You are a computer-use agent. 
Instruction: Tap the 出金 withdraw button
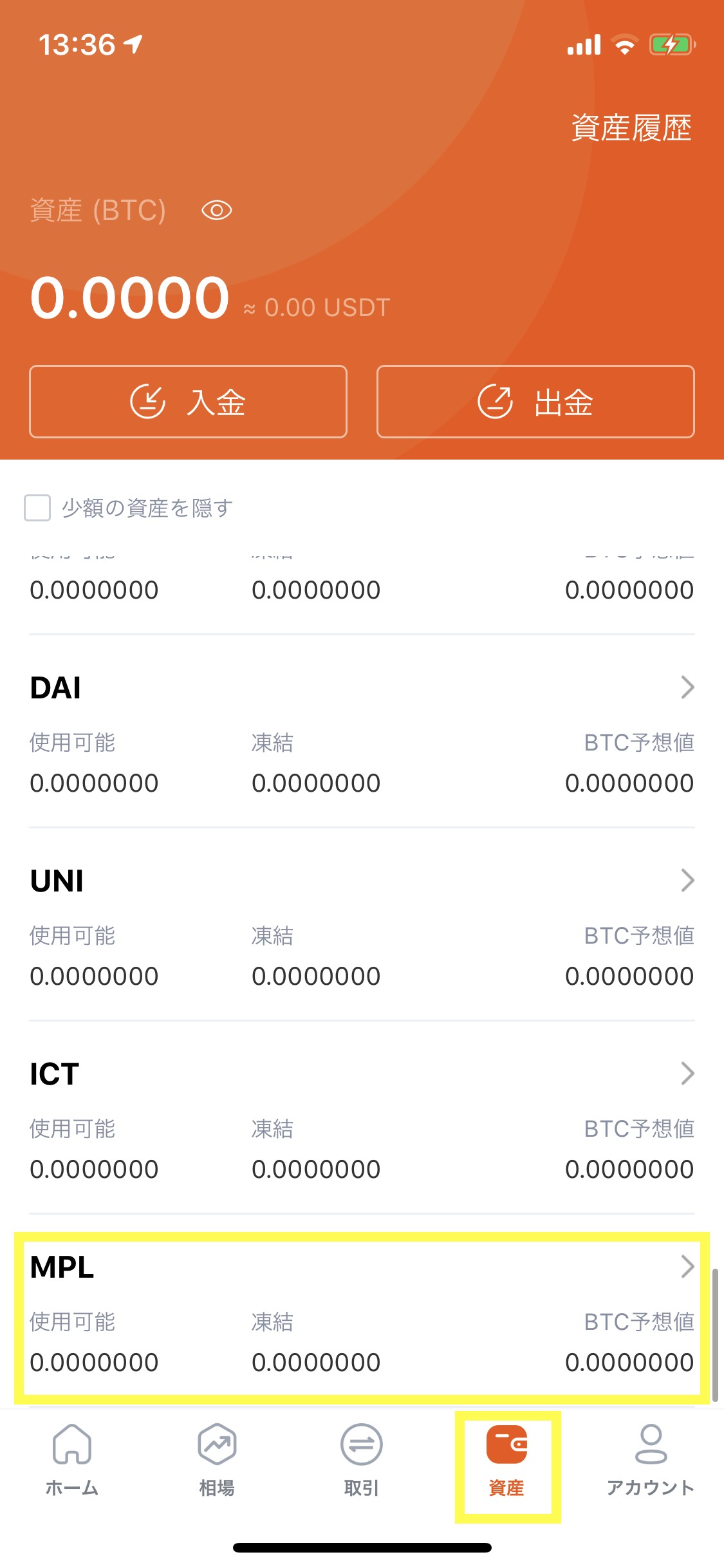pyautogui.click(x=535, y=402)
